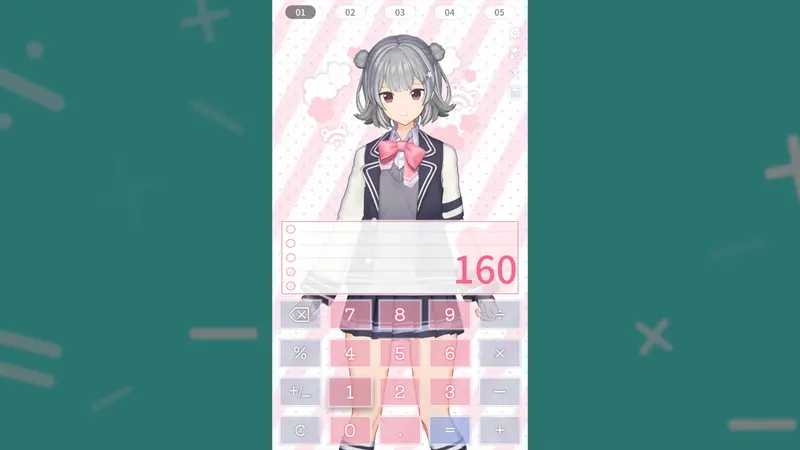800x450 pixels.
Task: Enter digit 5 on the keypad
Action: pos(399,353)
